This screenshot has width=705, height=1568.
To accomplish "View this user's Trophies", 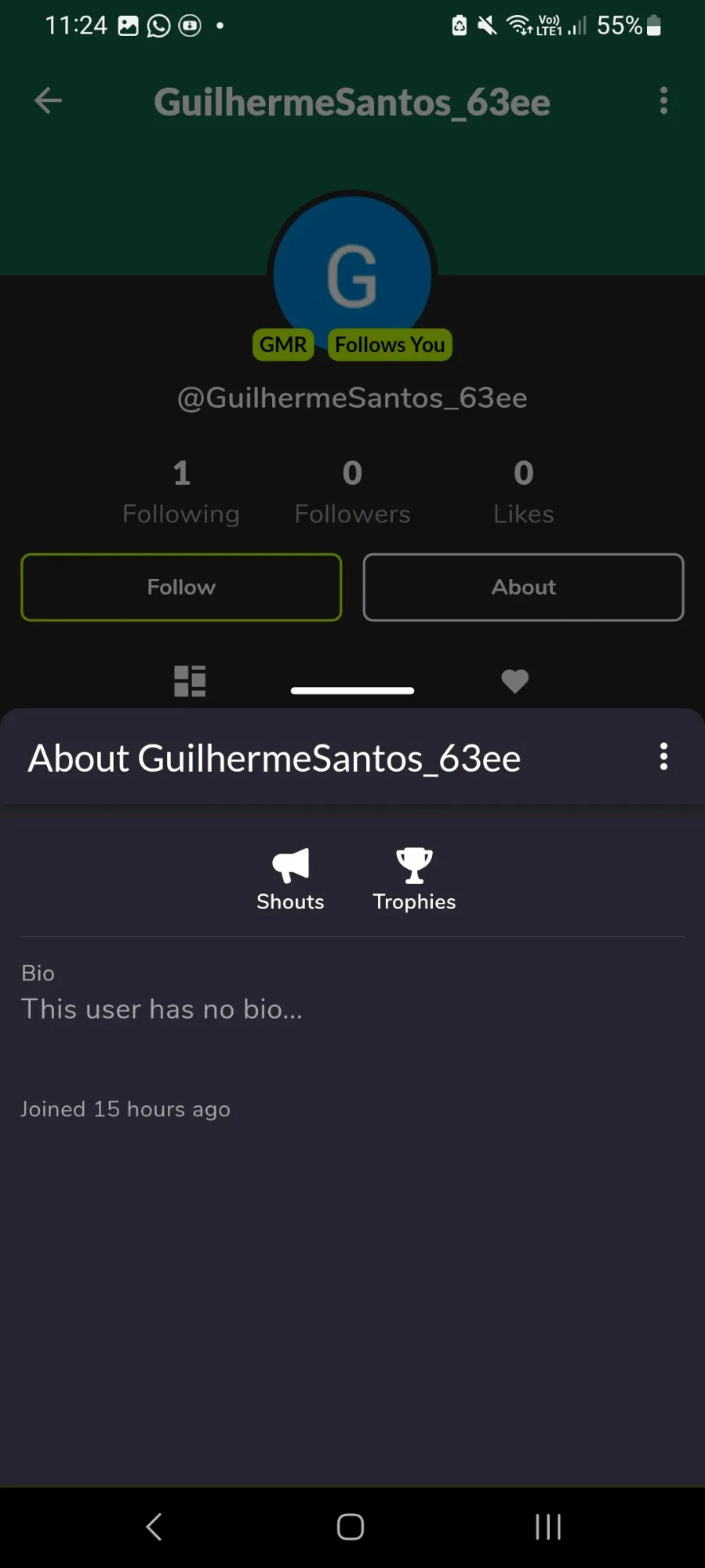I will [x=414, y=879].
